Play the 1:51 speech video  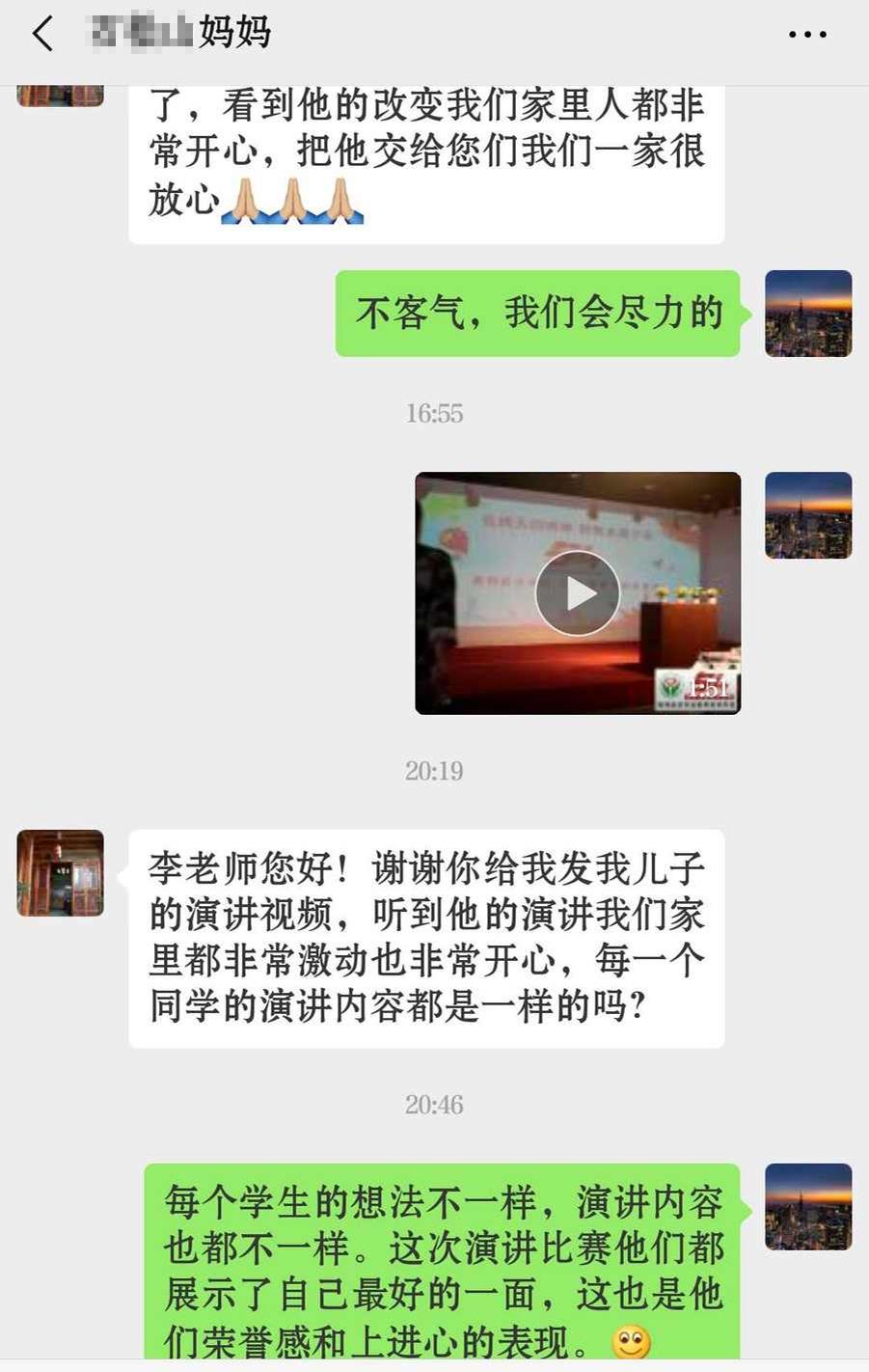[x=577, y=592]
